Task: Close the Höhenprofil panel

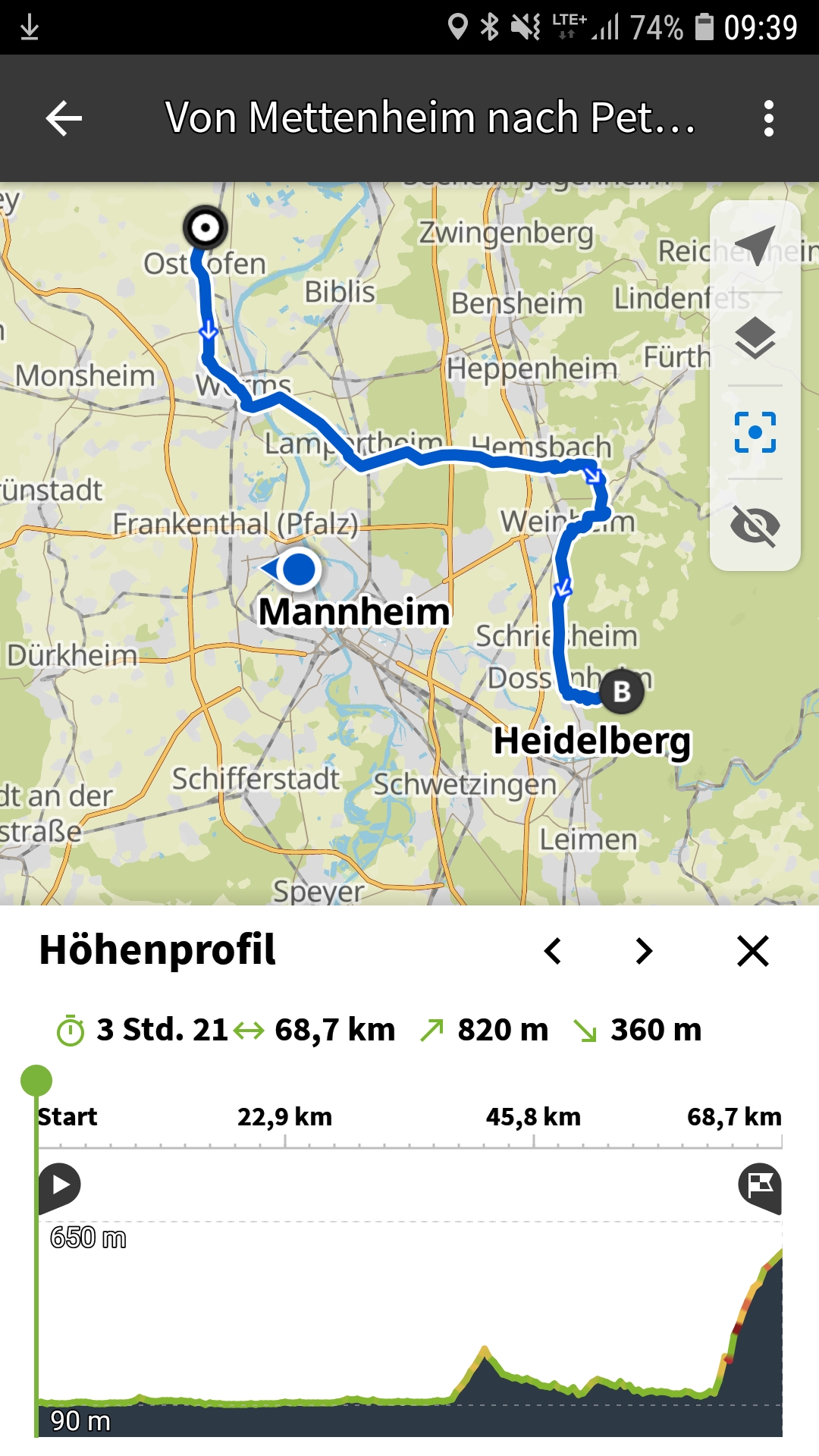Action: 753,950
